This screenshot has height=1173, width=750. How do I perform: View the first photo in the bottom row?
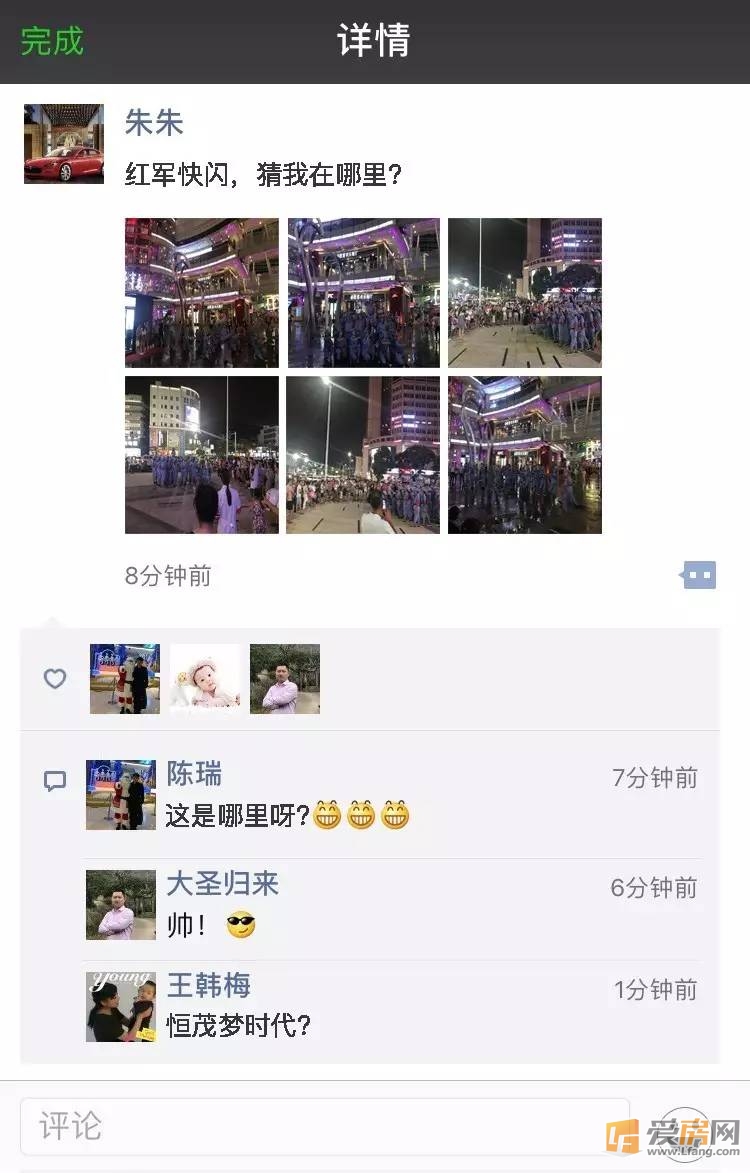[x=202, y=454]
